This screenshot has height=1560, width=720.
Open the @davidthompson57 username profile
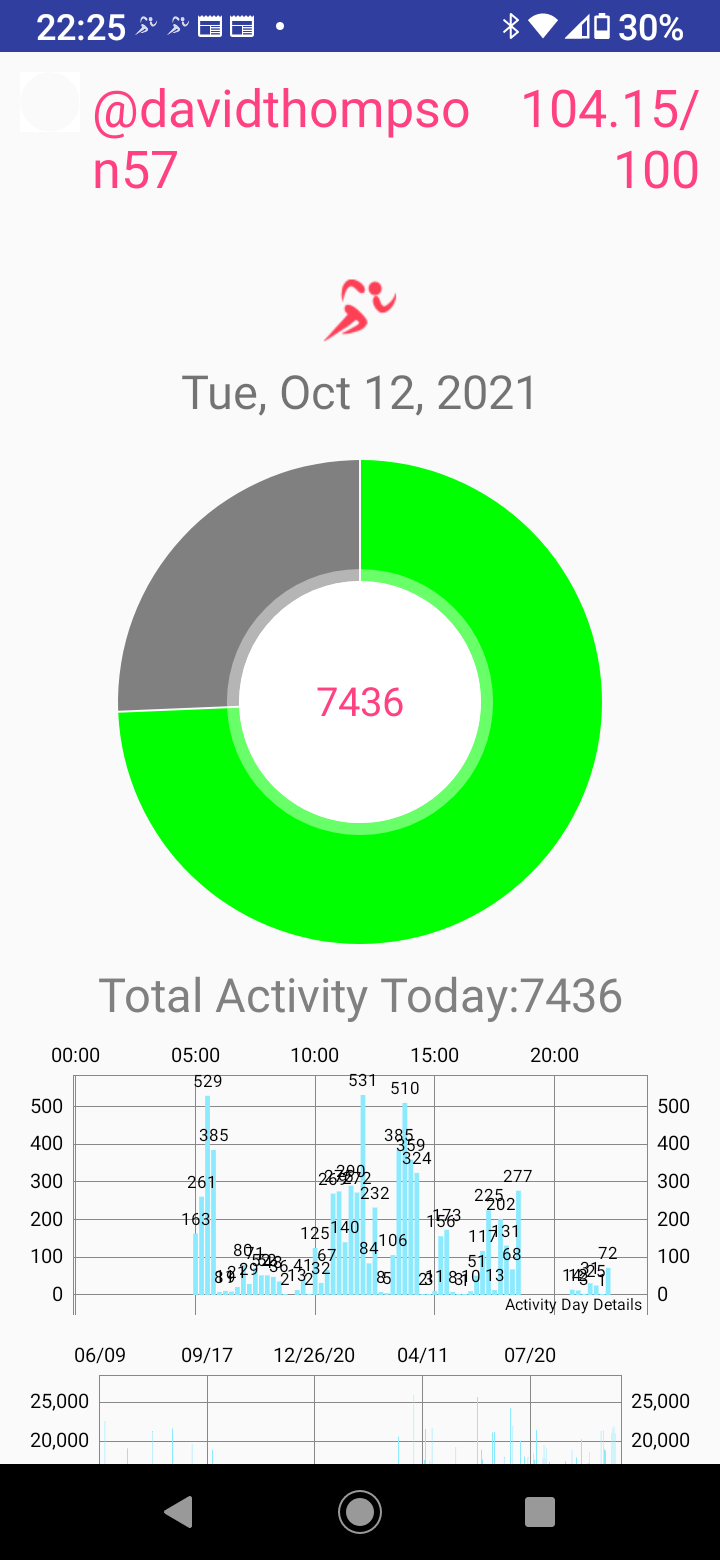coord(281,140)
